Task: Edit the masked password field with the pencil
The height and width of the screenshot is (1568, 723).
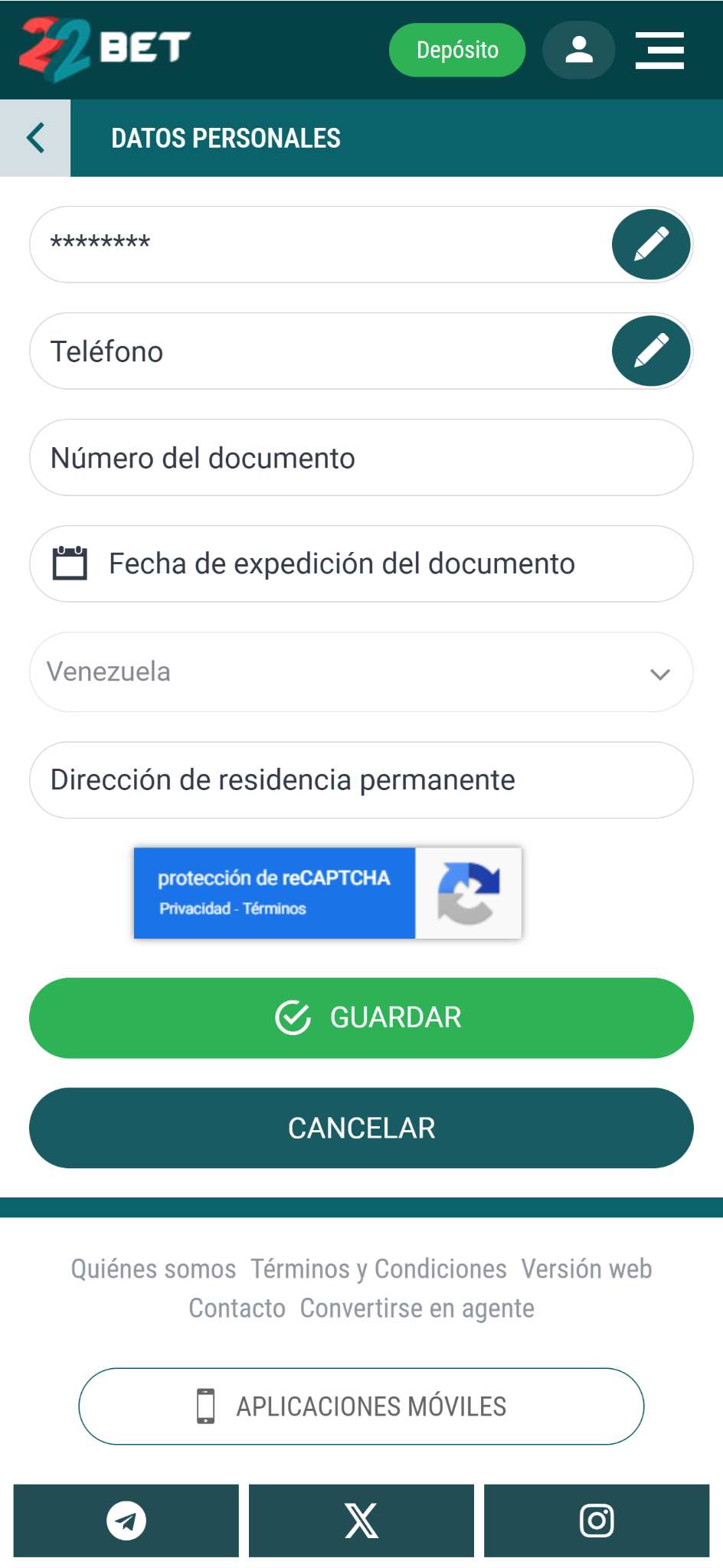Action: [651, 244]
